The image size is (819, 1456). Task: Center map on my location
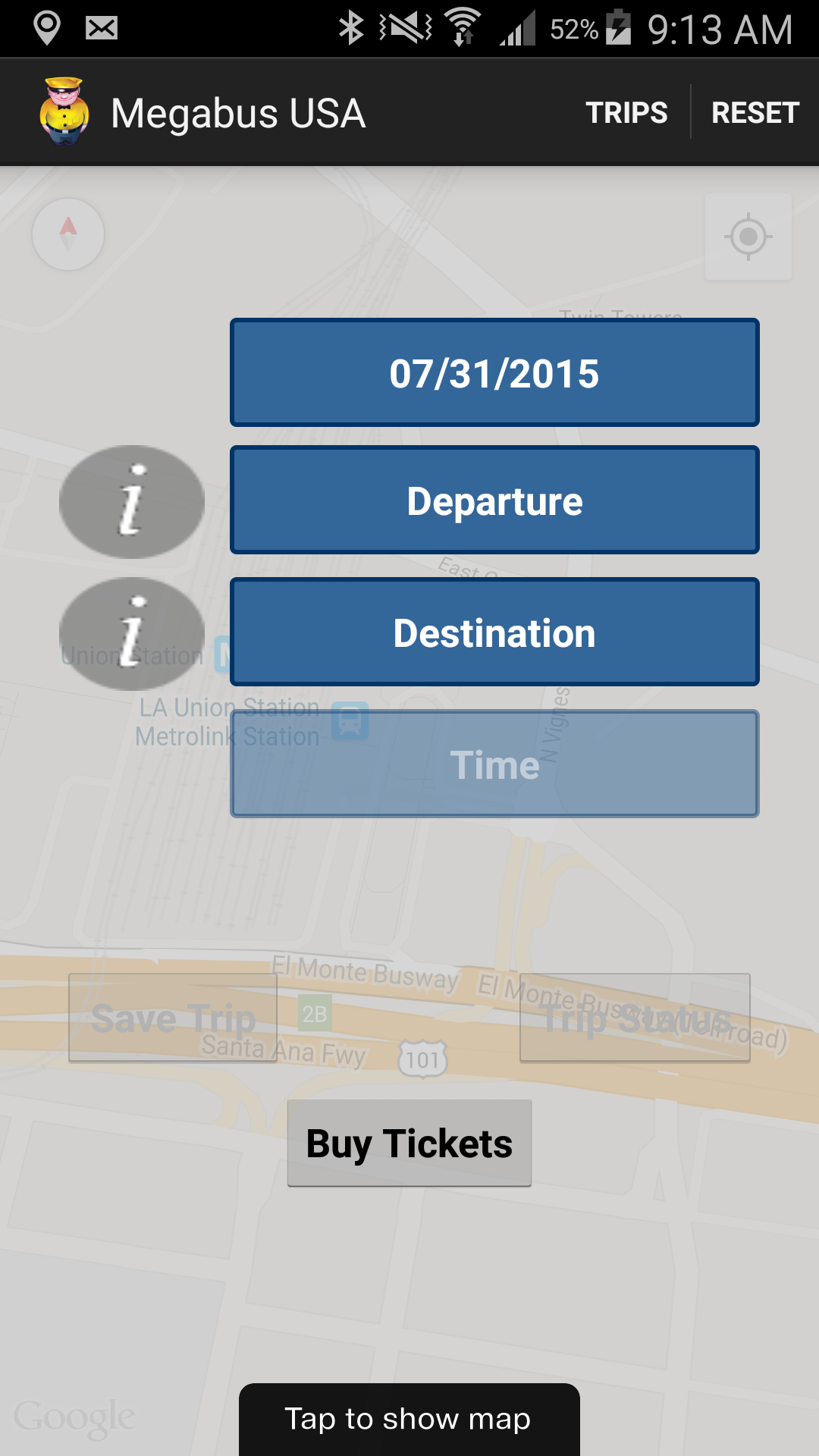tap(748, 237)
